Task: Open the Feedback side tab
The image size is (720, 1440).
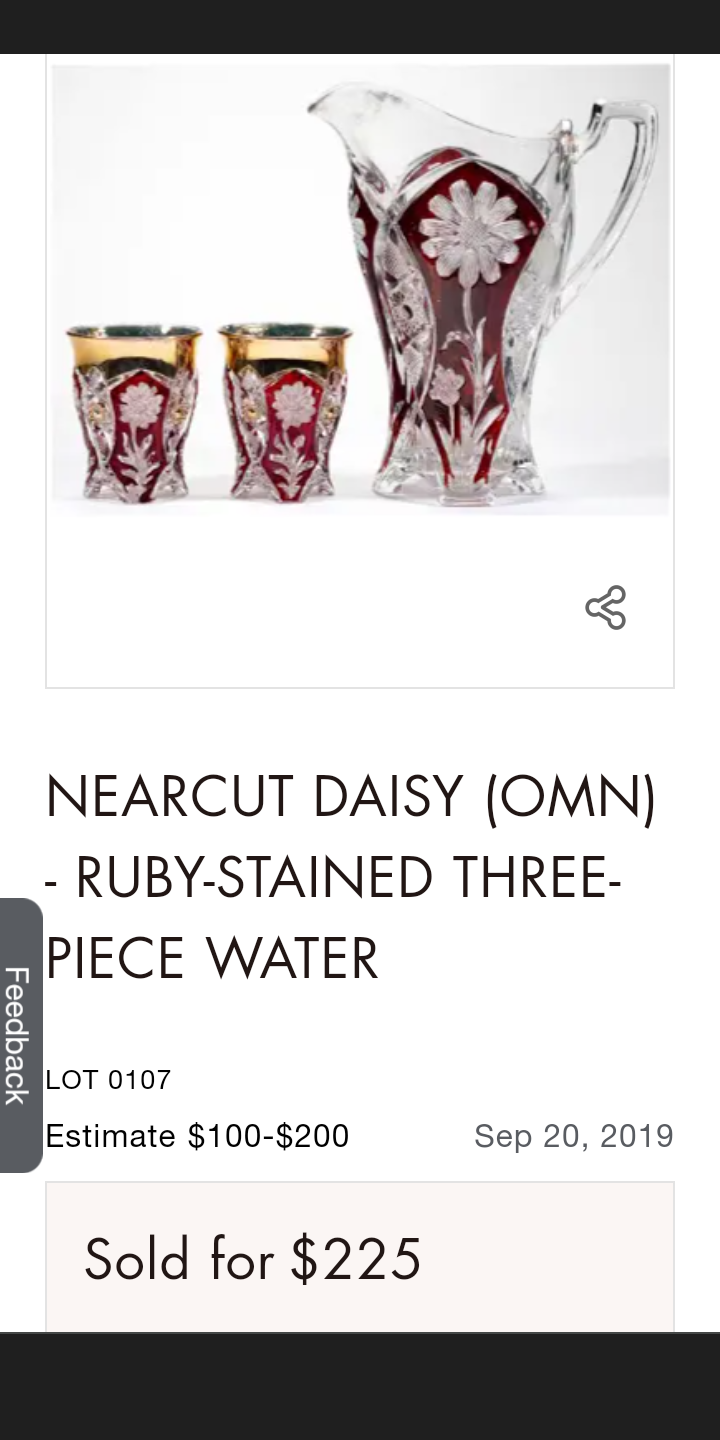Action: (18, 1035)
